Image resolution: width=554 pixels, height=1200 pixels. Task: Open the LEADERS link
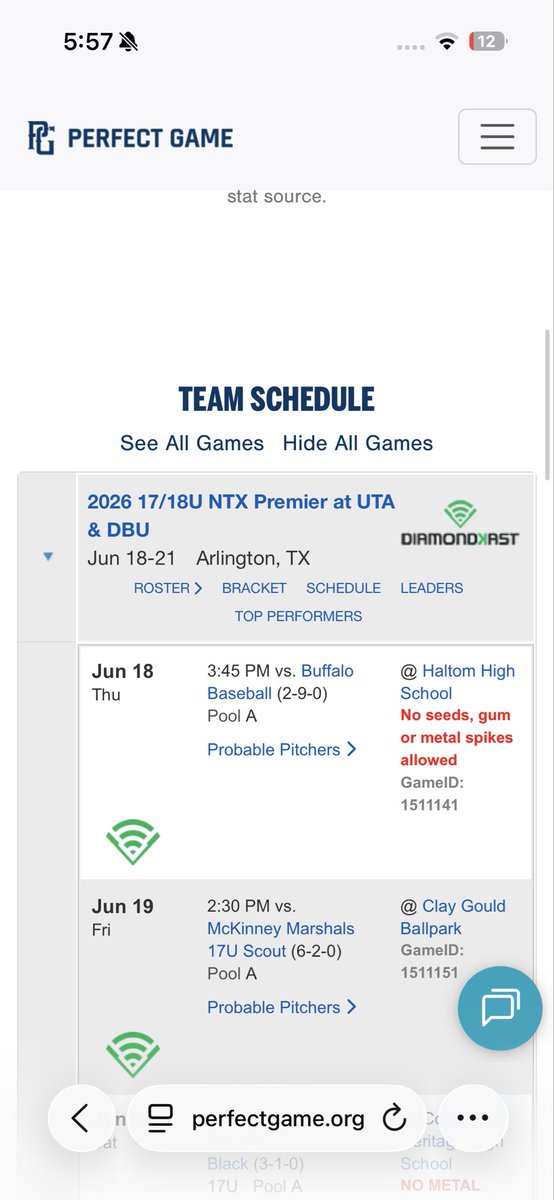click(431, 588)
